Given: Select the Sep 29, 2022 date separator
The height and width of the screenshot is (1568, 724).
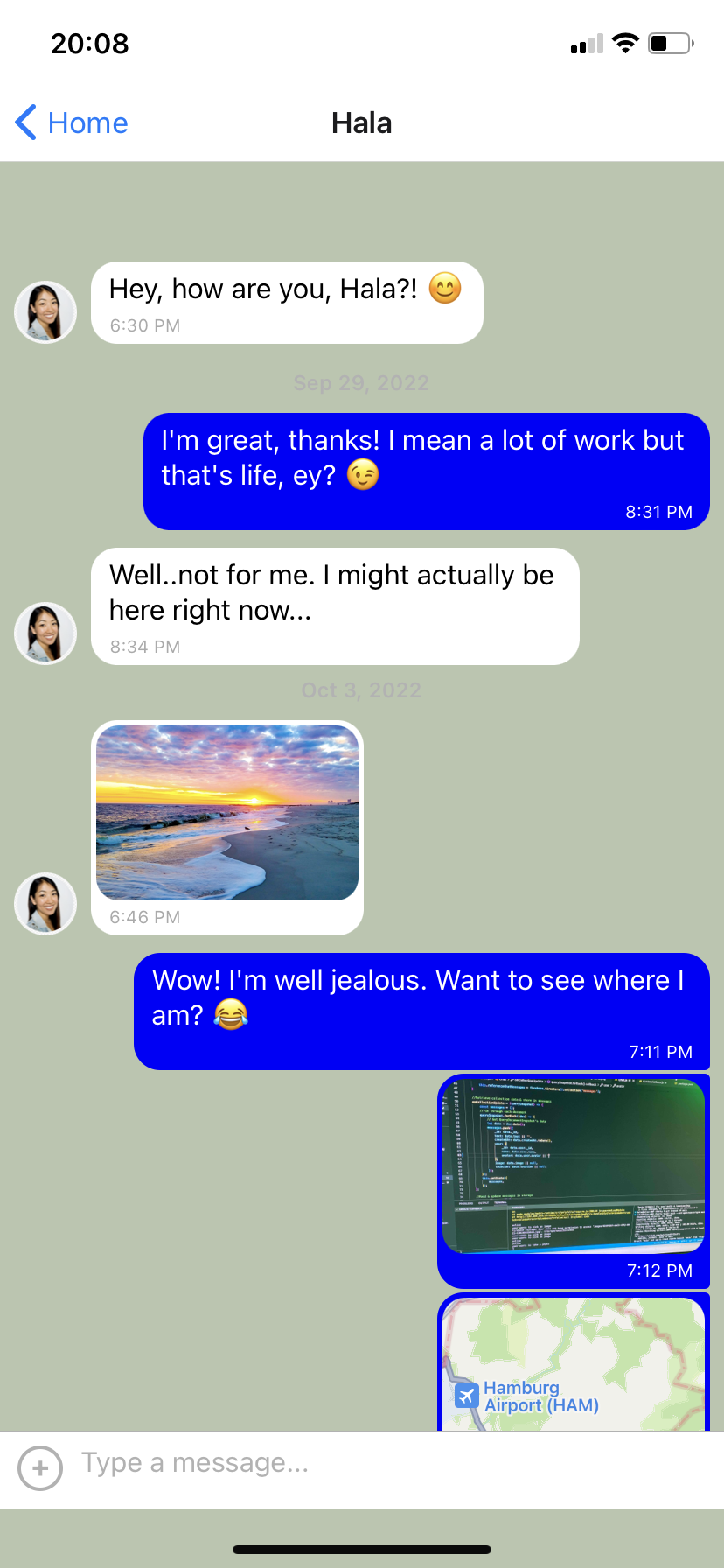Looking at the screenshot, I should (x=361, y=383).
